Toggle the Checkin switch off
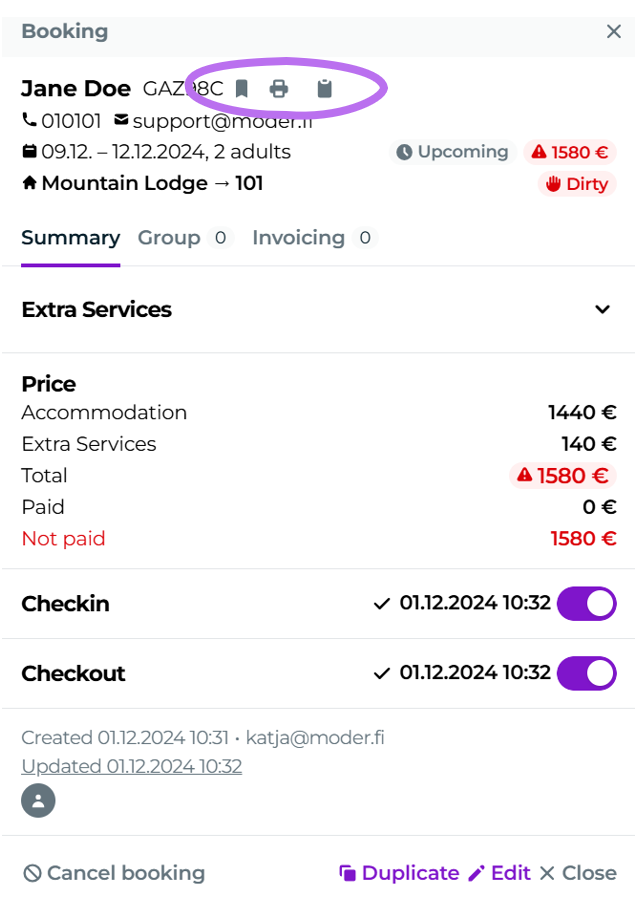The width and height of the screenshot is (637, 907). click(x=586, y=604)
